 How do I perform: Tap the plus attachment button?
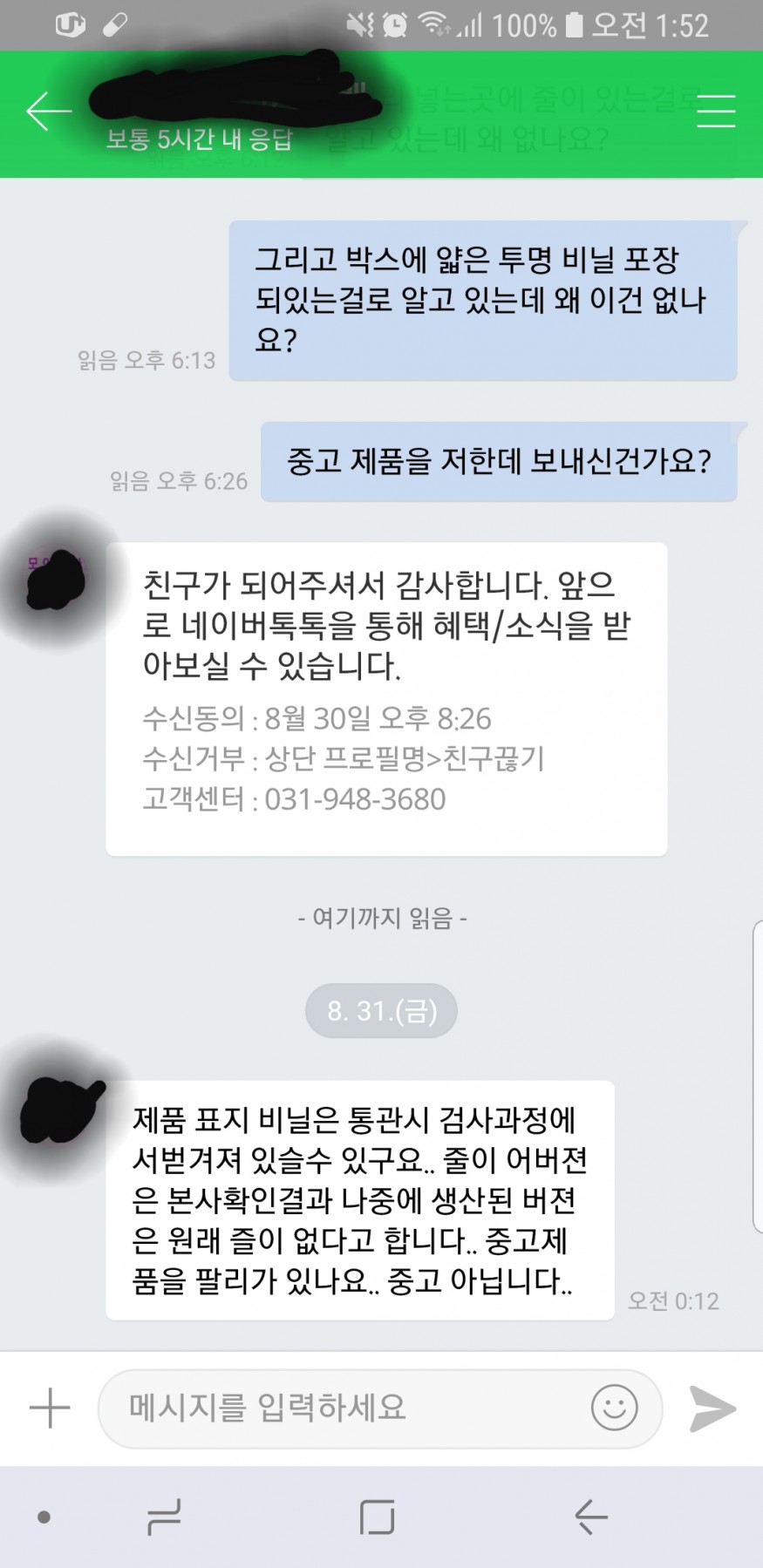(50, 1408)
